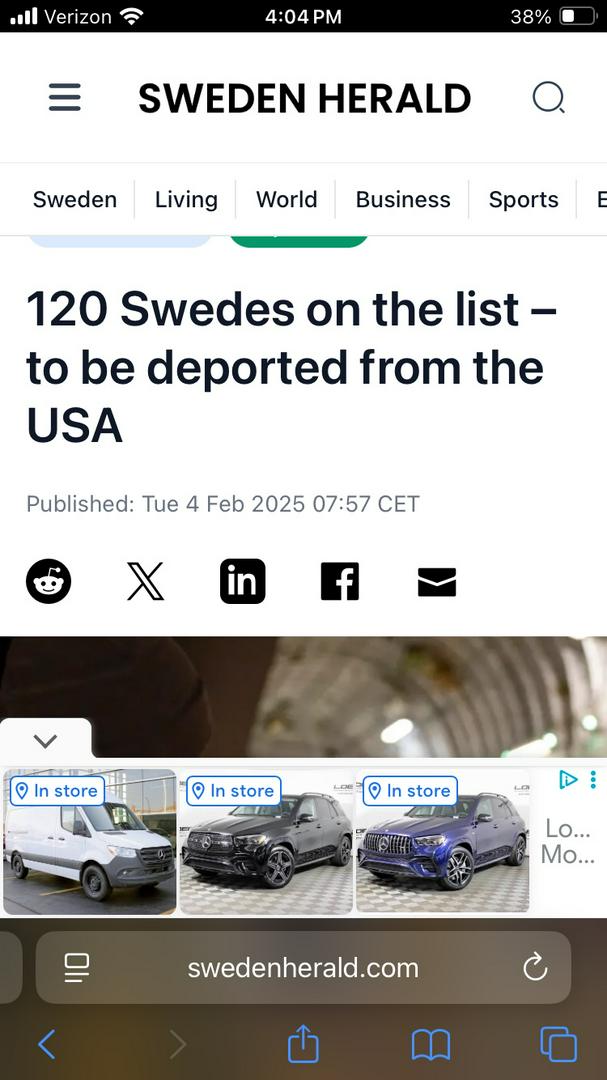The height and width of the screenshot is (1080, 607).
Task: Send the article by email
Action: [x=437, y=581]
